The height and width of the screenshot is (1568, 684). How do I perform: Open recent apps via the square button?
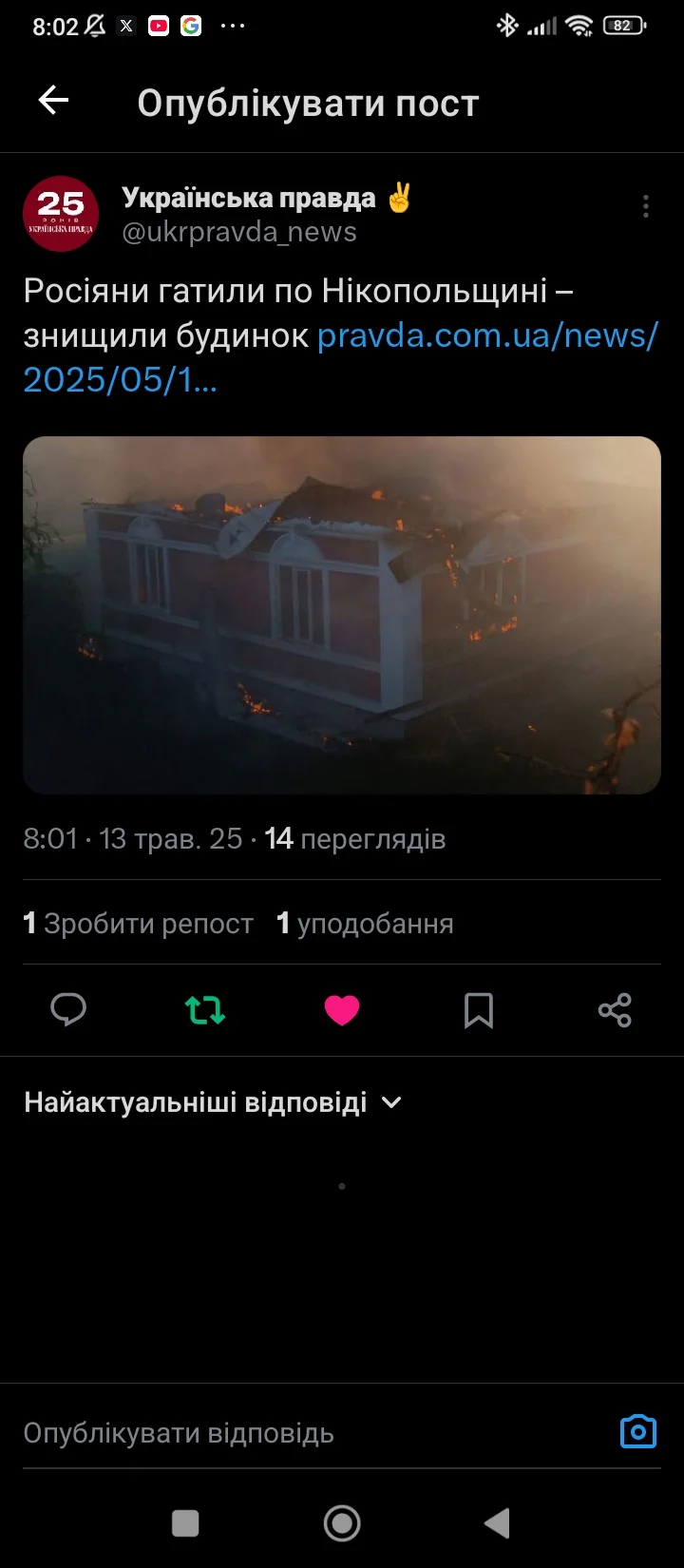tap(185, 1523)
